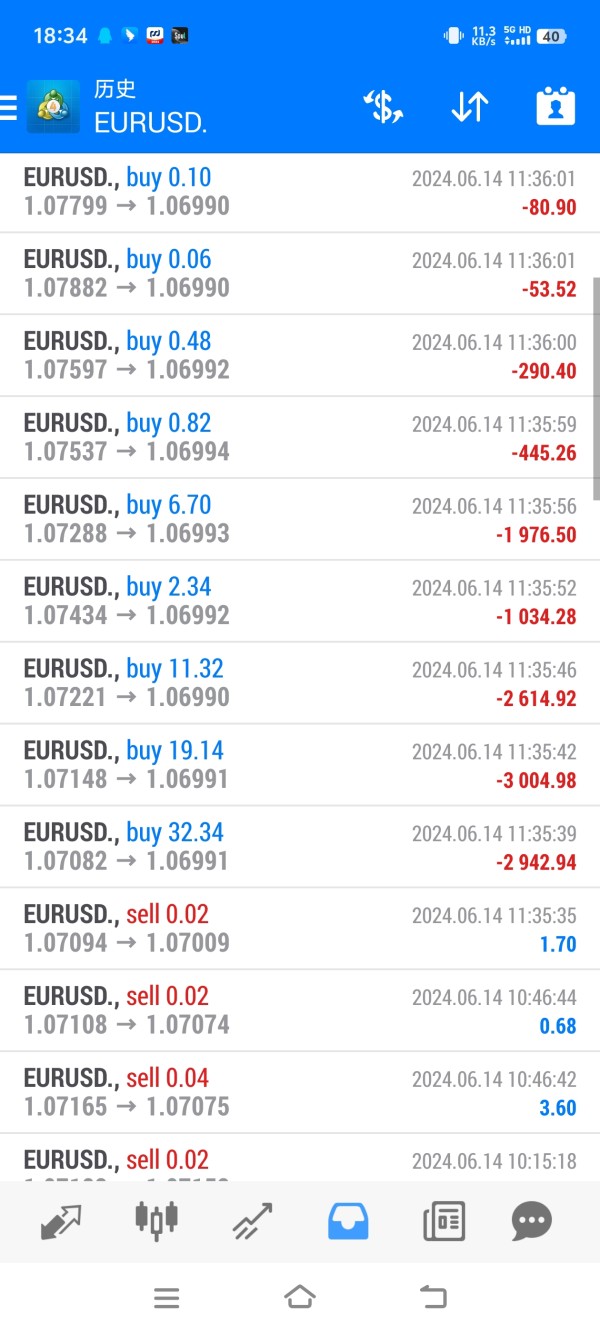Open the side drawer menu
Image resolution: width=600 pixels, height=1333 pixels.
coord(10,107)
